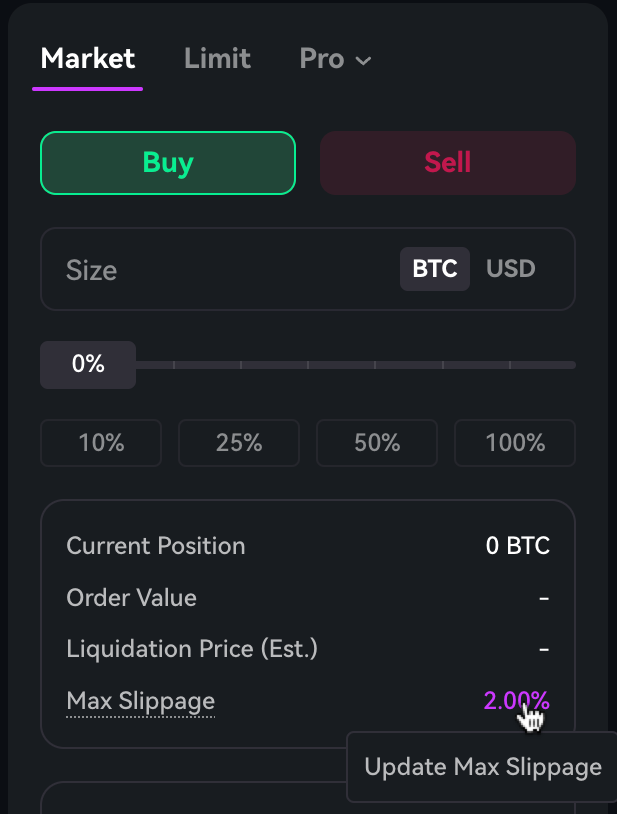The image size is (617, 814).
Task: Switch to the Limit order tab
Action: [x=217, y=59]
